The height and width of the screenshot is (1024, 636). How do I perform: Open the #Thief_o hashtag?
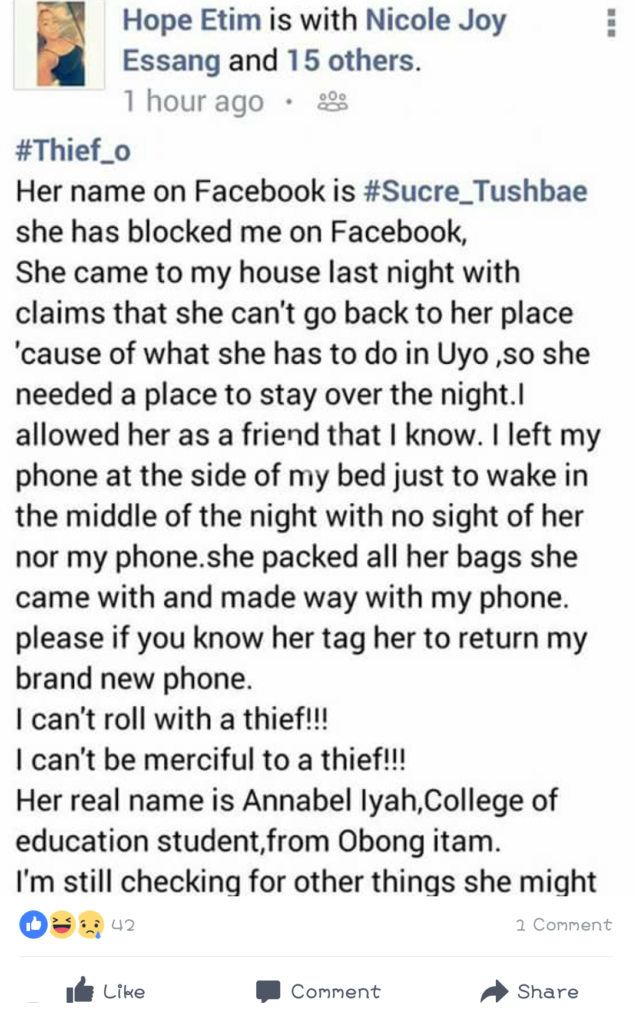tap(74, 151)
